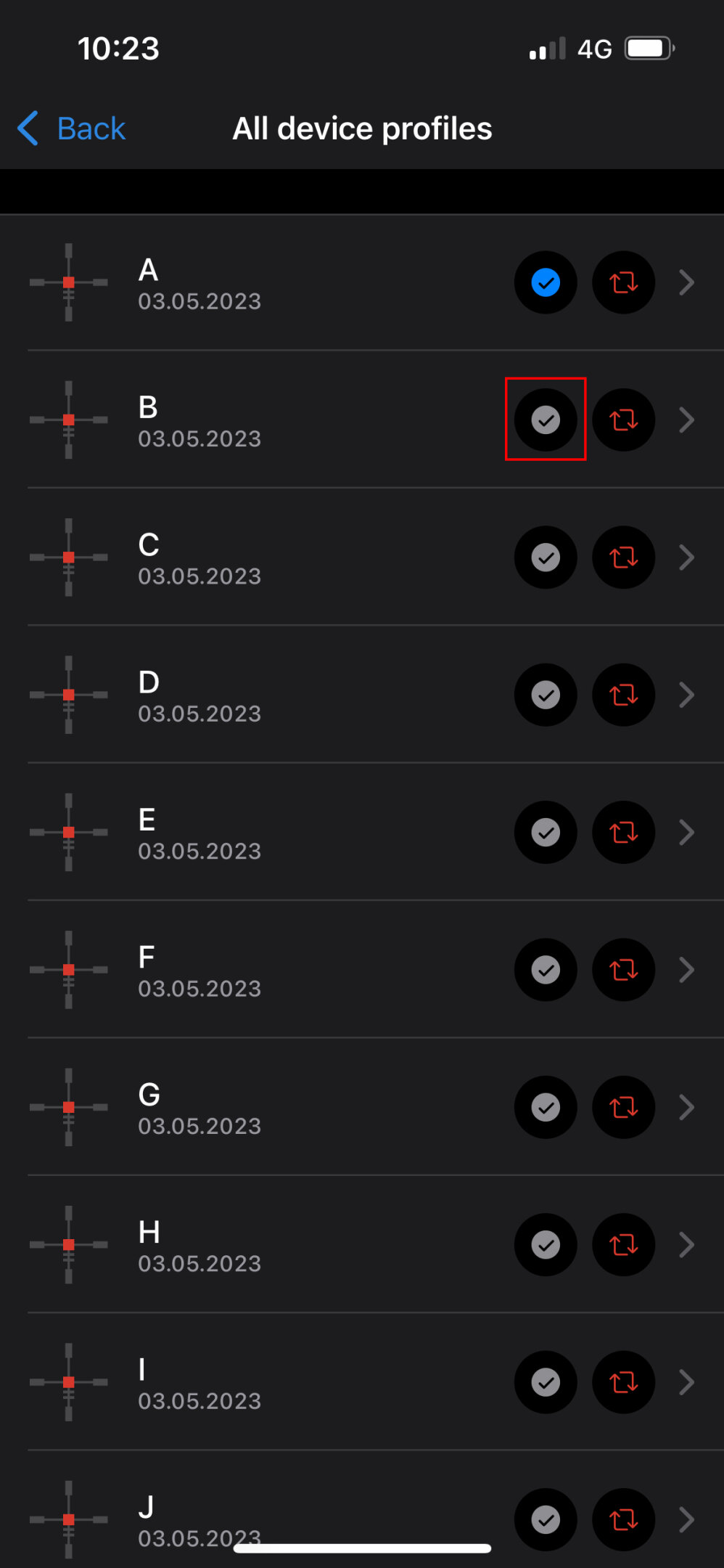
Task: Tap the red swap icon for profile C
Action: coord(623,558)
